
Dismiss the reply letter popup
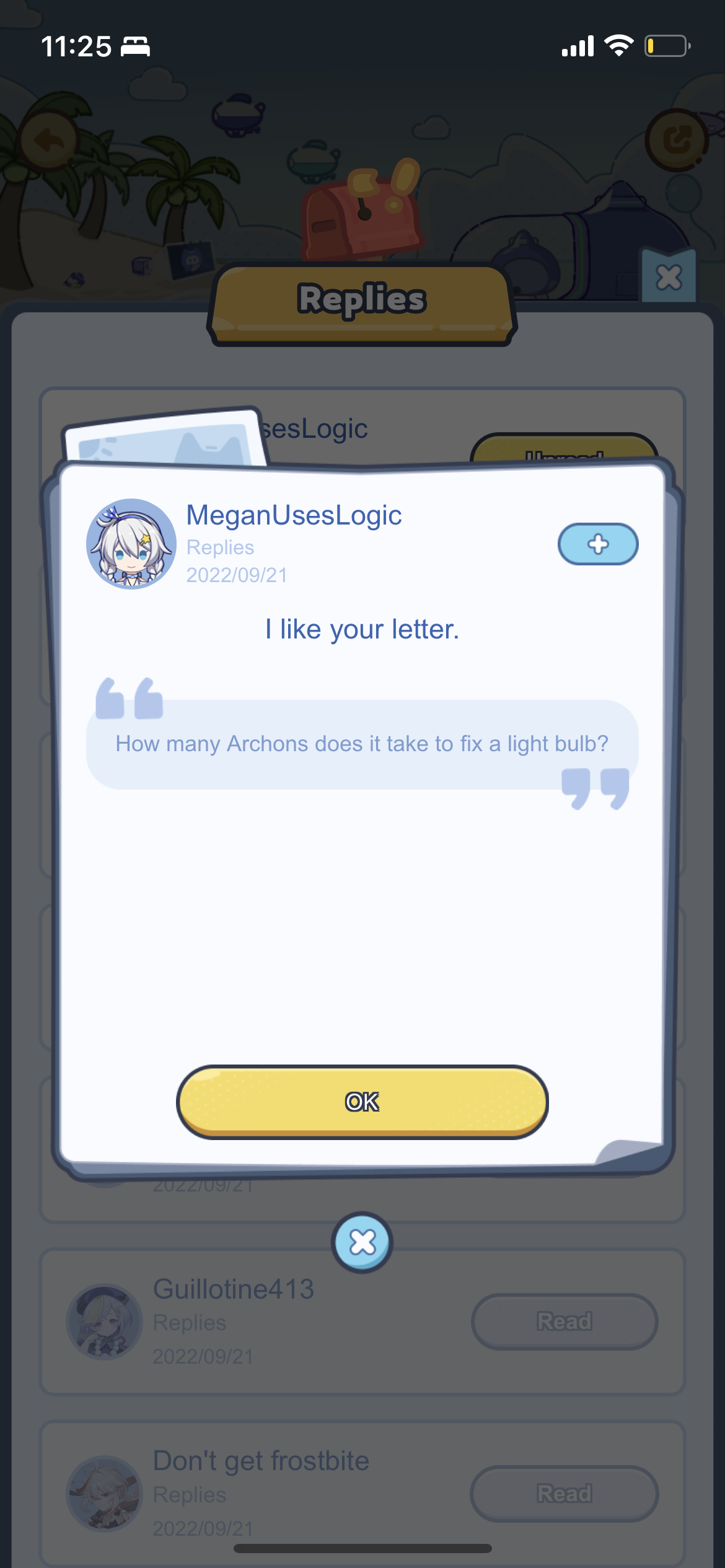362,1242
